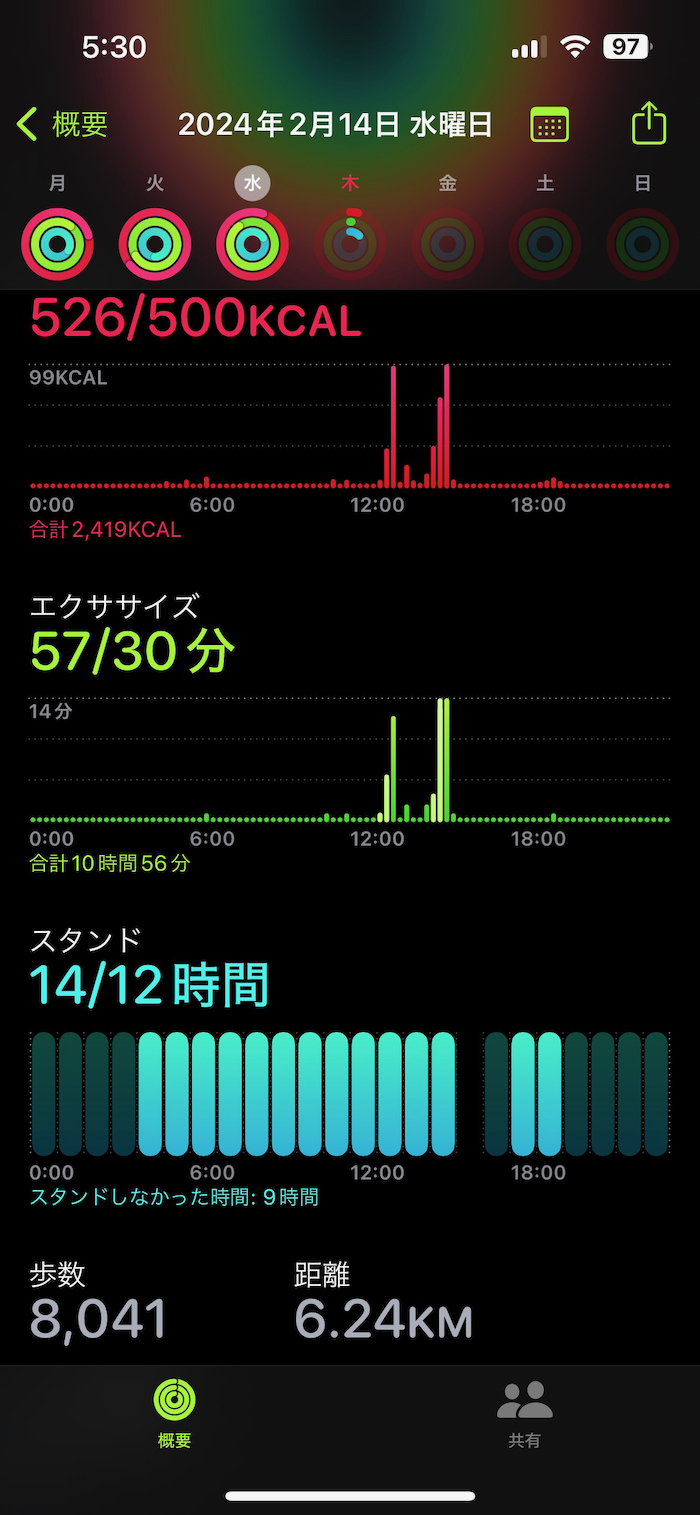The image size is (700, 1515).
Task: Switch to the 共有 tab
Action: coord(525,1414)
